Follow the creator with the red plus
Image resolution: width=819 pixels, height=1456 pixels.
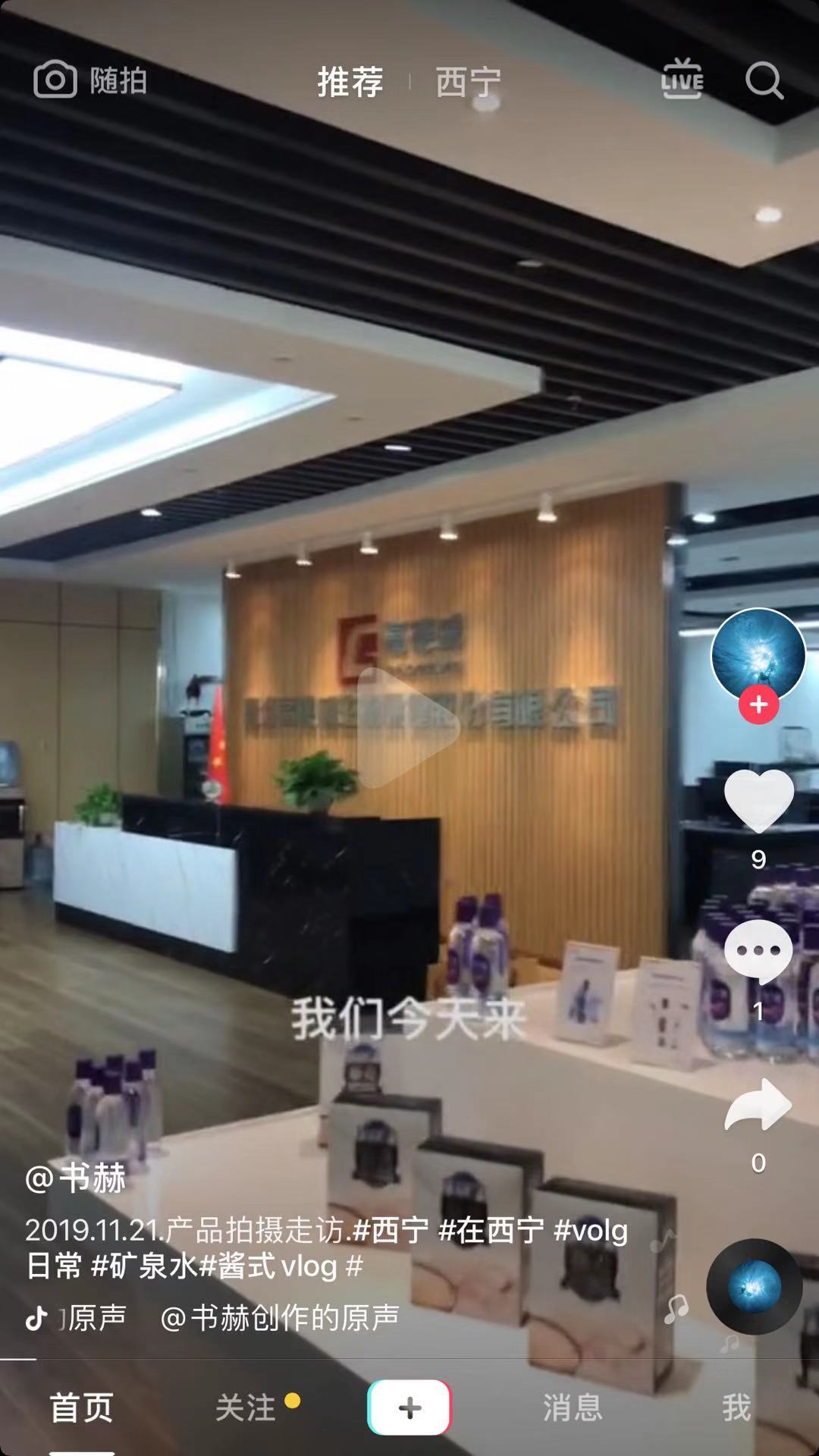758,704
